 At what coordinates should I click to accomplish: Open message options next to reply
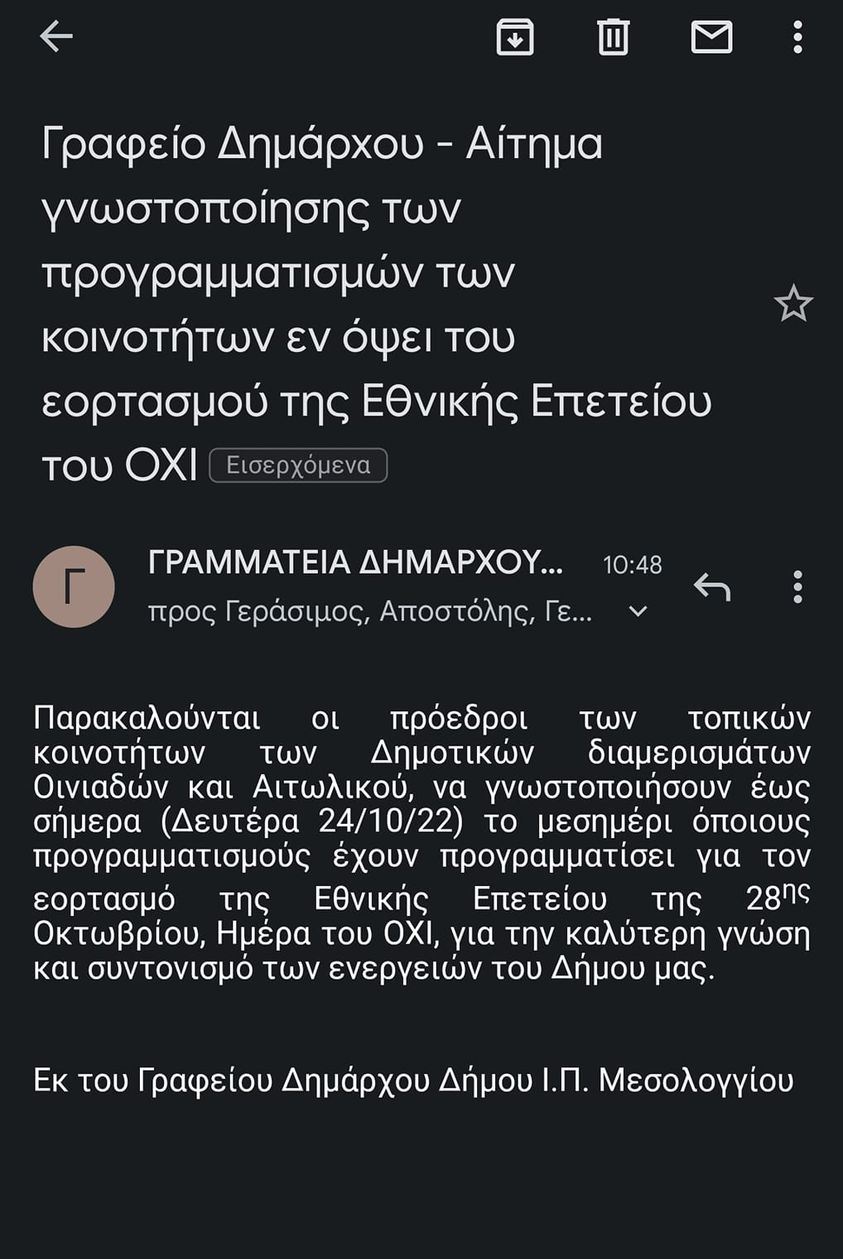[x=797, y=587]
